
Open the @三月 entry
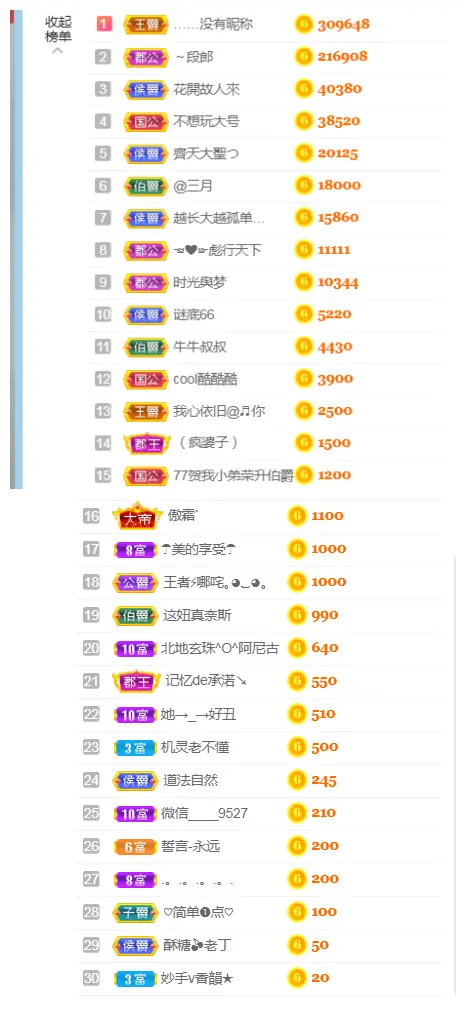(x=267, y=186)
